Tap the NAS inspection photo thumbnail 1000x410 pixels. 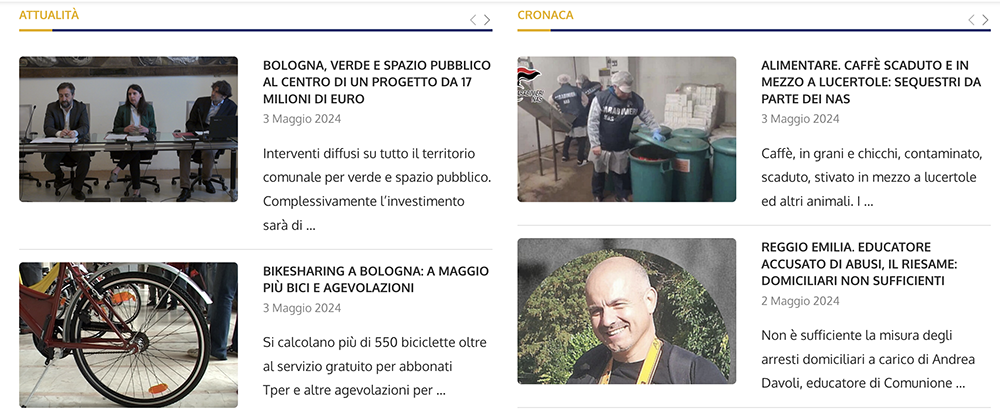click(x=626, y=129)
